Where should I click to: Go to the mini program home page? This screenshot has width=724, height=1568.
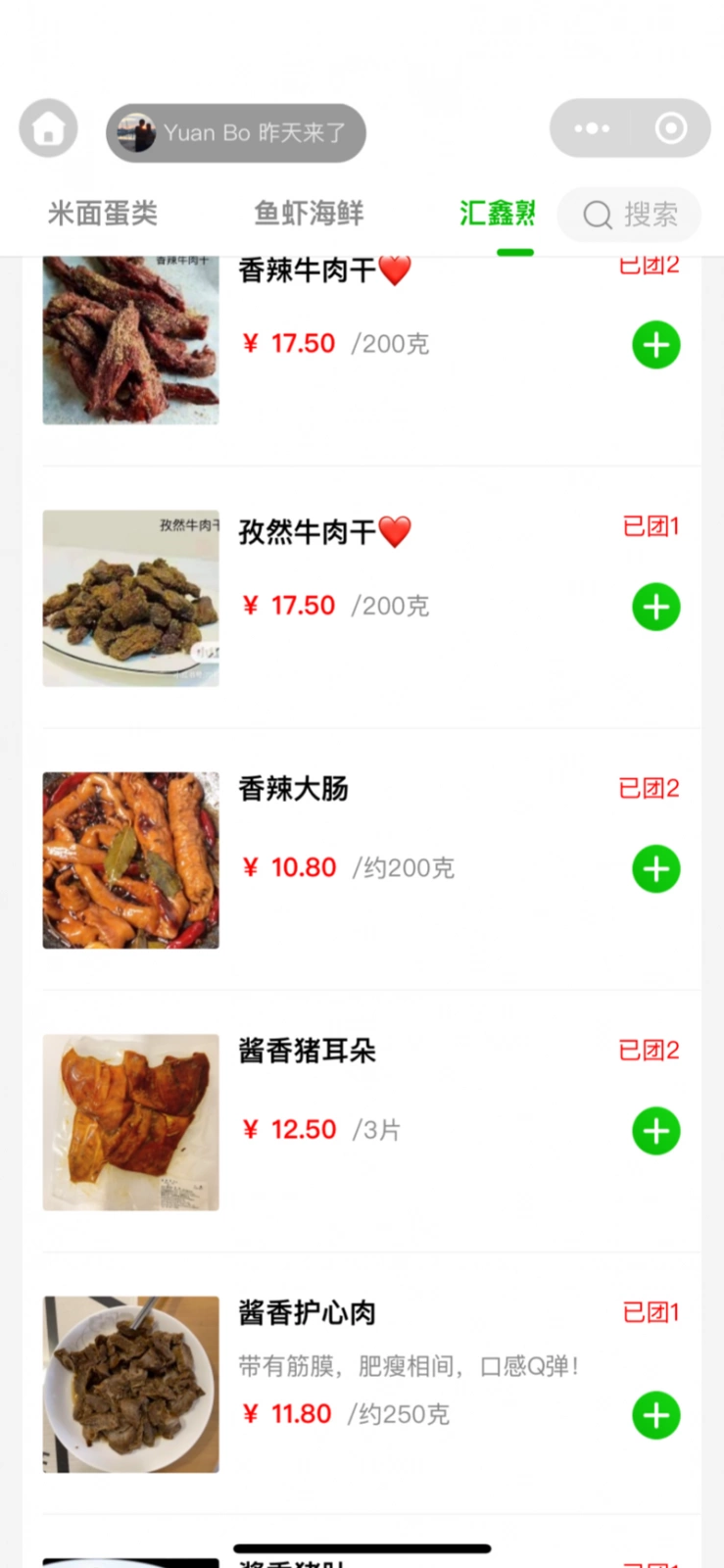(48, 128)
